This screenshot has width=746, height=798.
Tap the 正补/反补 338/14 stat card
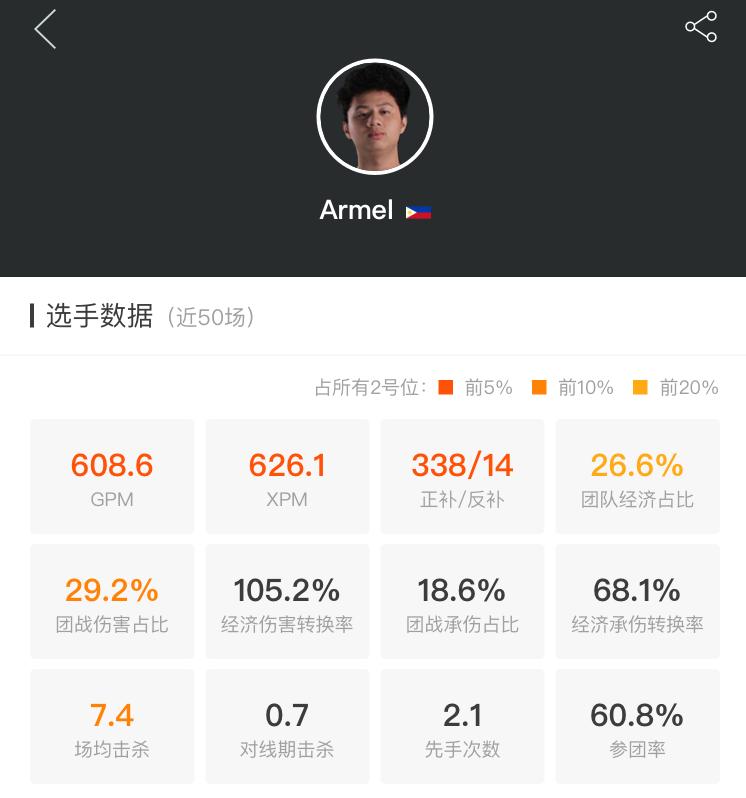[462, 476]
